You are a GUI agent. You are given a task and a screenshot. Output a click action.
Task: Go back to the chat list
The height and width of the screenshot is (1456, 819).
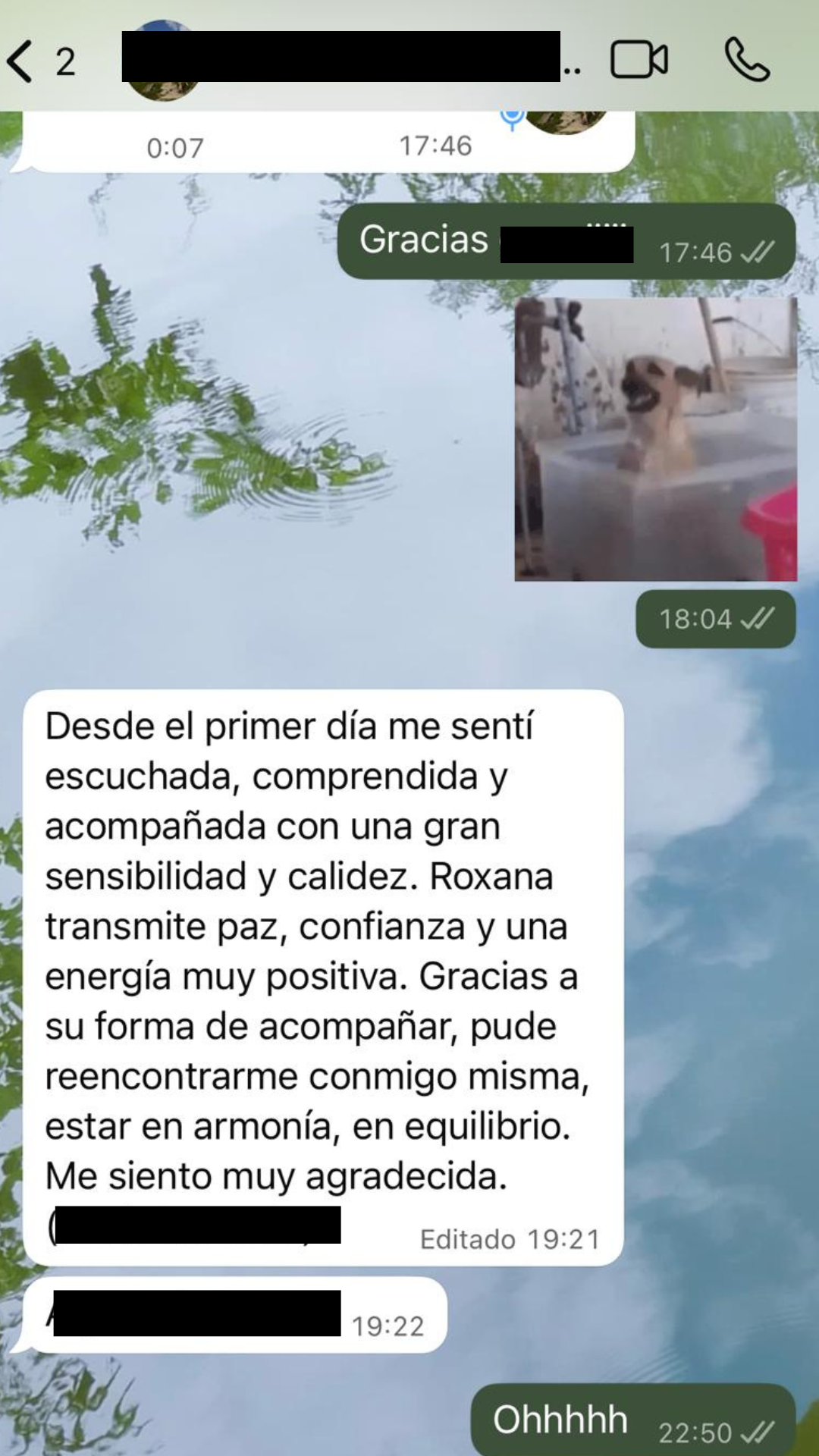(x=21, y=61)
